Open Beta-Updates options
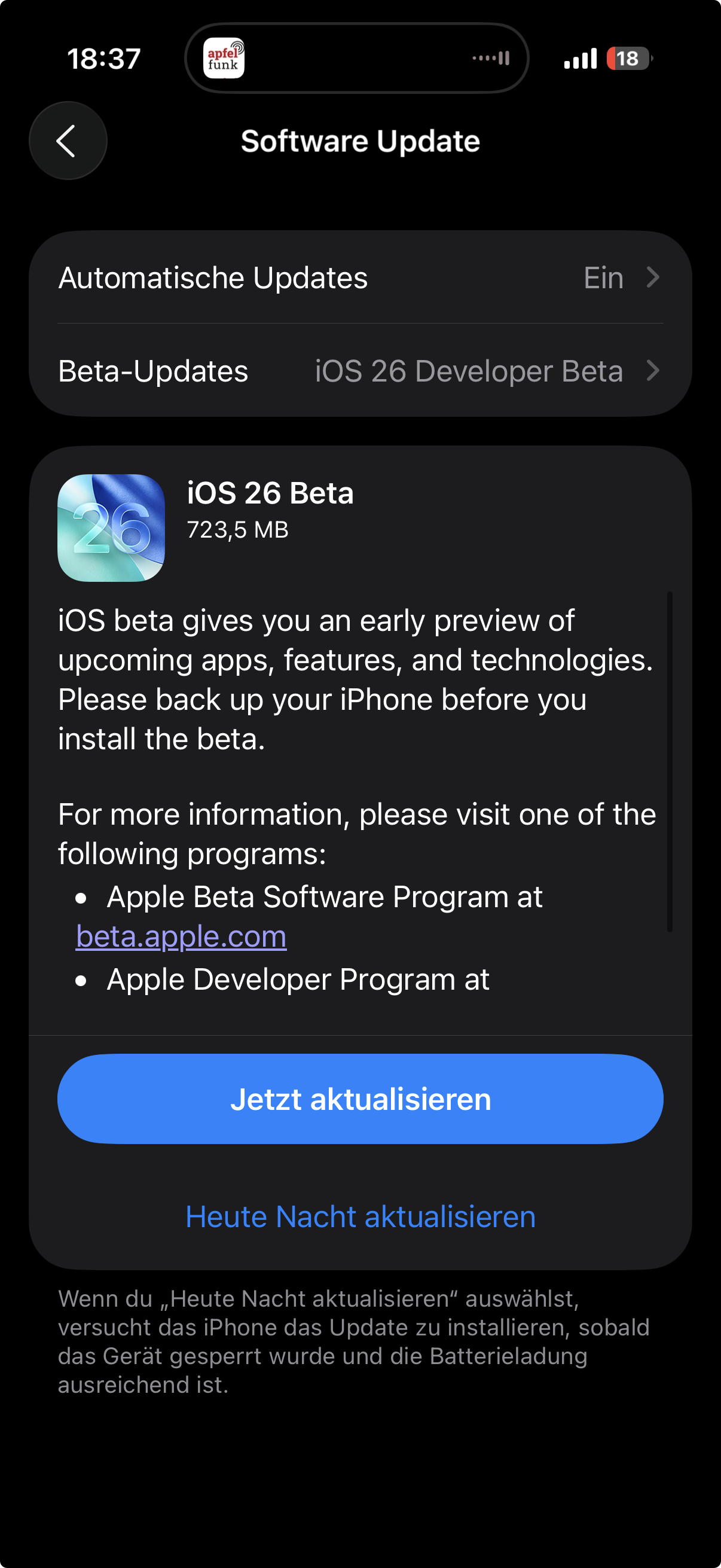Viewport: 721px width, 1568px height. [359, 371]
